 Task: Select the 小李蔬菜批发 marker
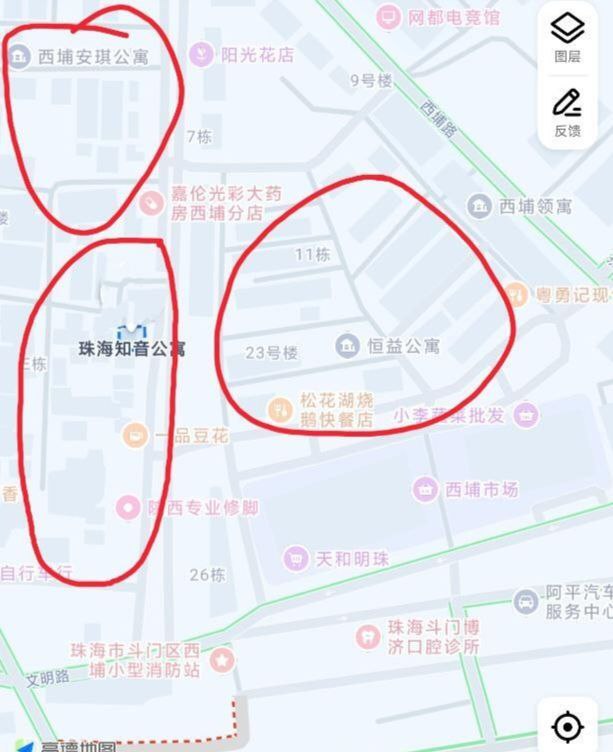pyautogui.click(x=526, y=414)
